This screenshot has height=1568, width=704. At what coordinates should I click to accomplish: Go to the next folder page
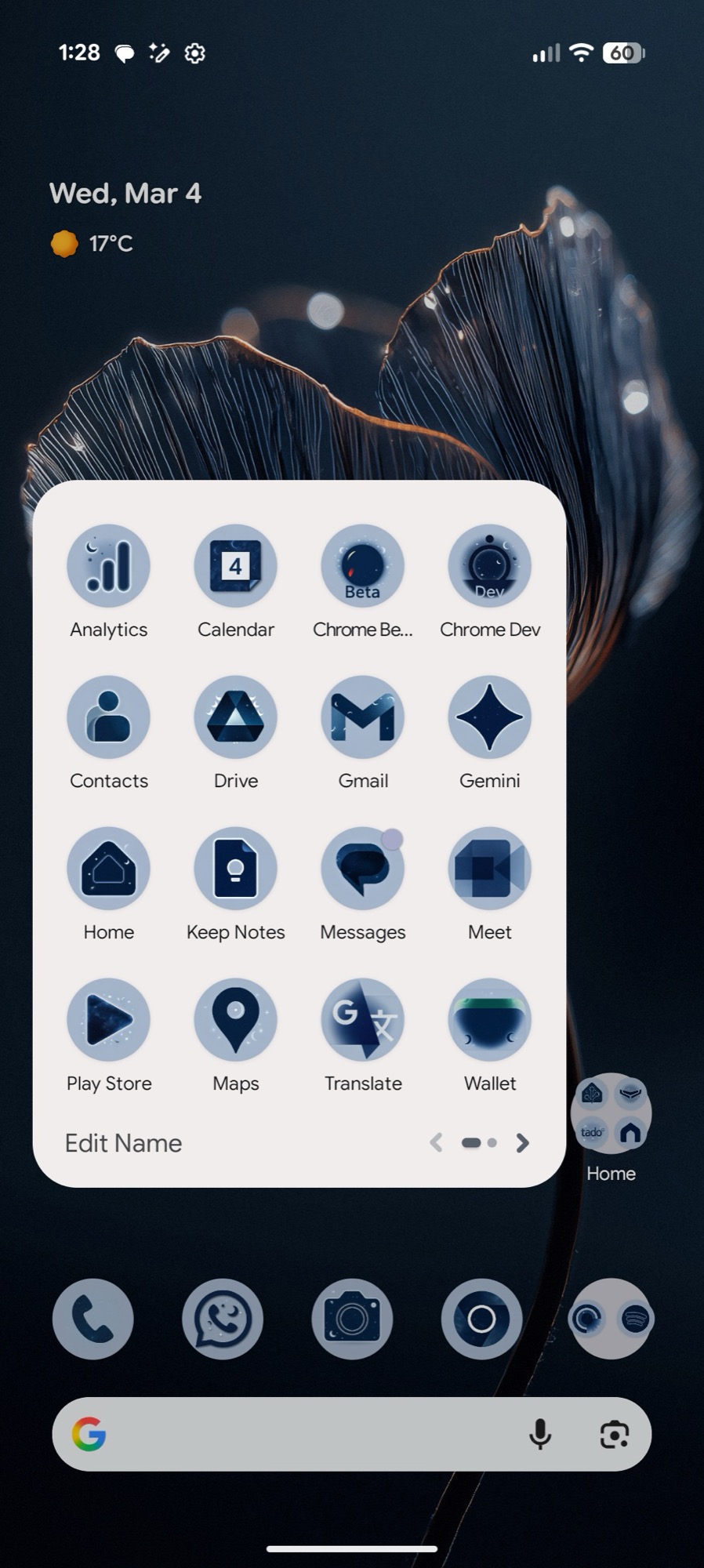click(522, 1142)
